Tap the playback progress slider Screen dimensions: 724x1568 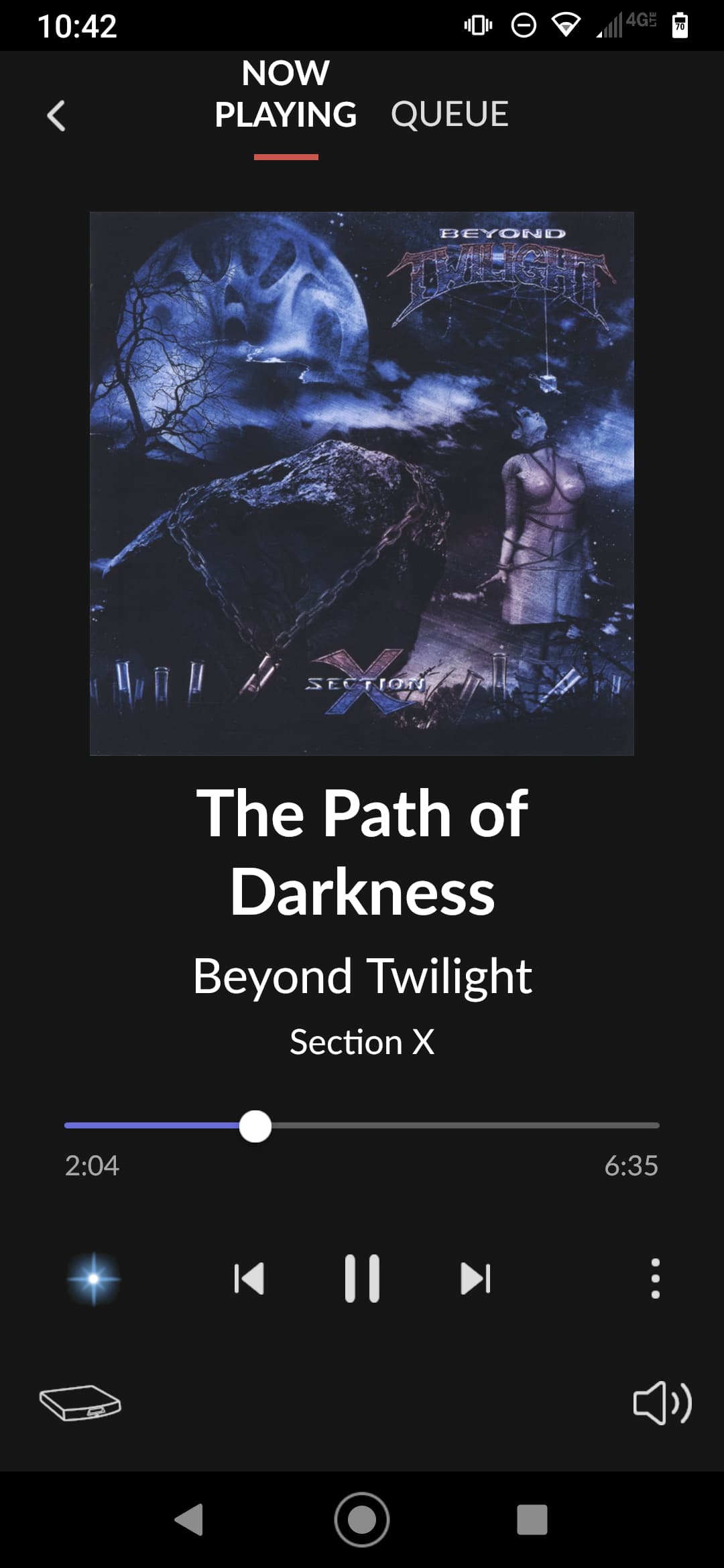click(x=362, y=1126)
